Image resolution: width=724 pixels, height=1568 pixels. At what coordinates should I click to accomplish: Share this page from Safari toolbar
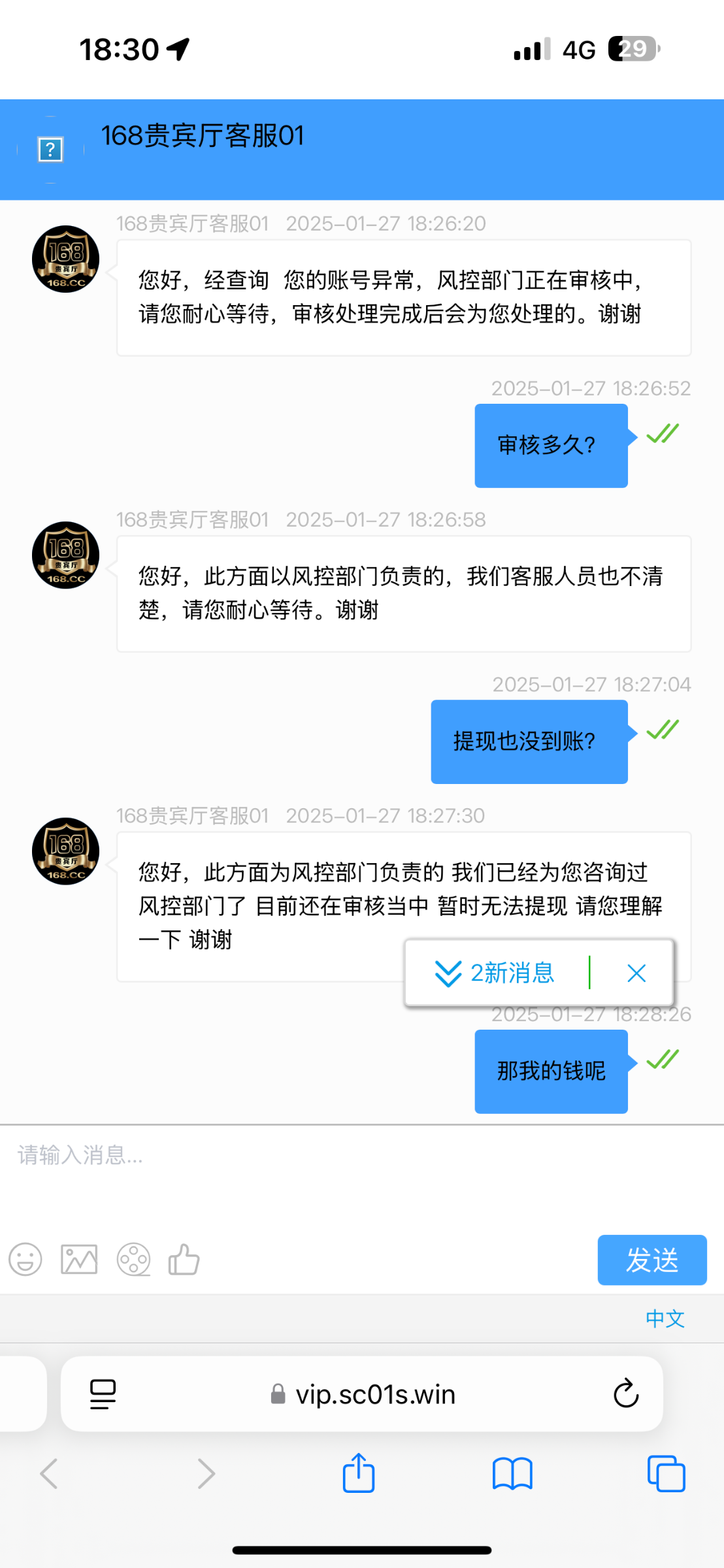click(x=359, y=1473)
